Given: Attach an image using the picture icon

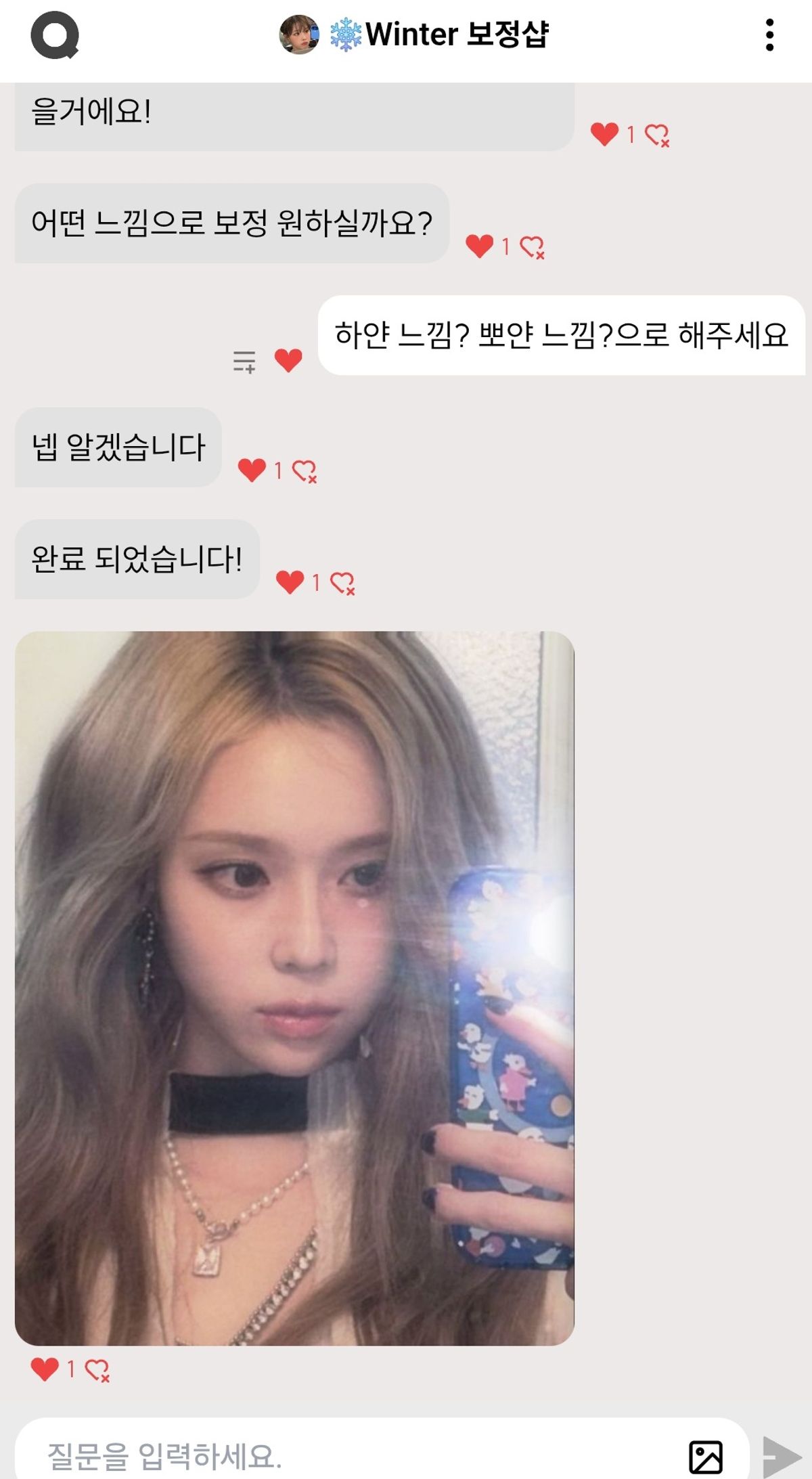Looking at the screenshot, I should coord(706,1457).
